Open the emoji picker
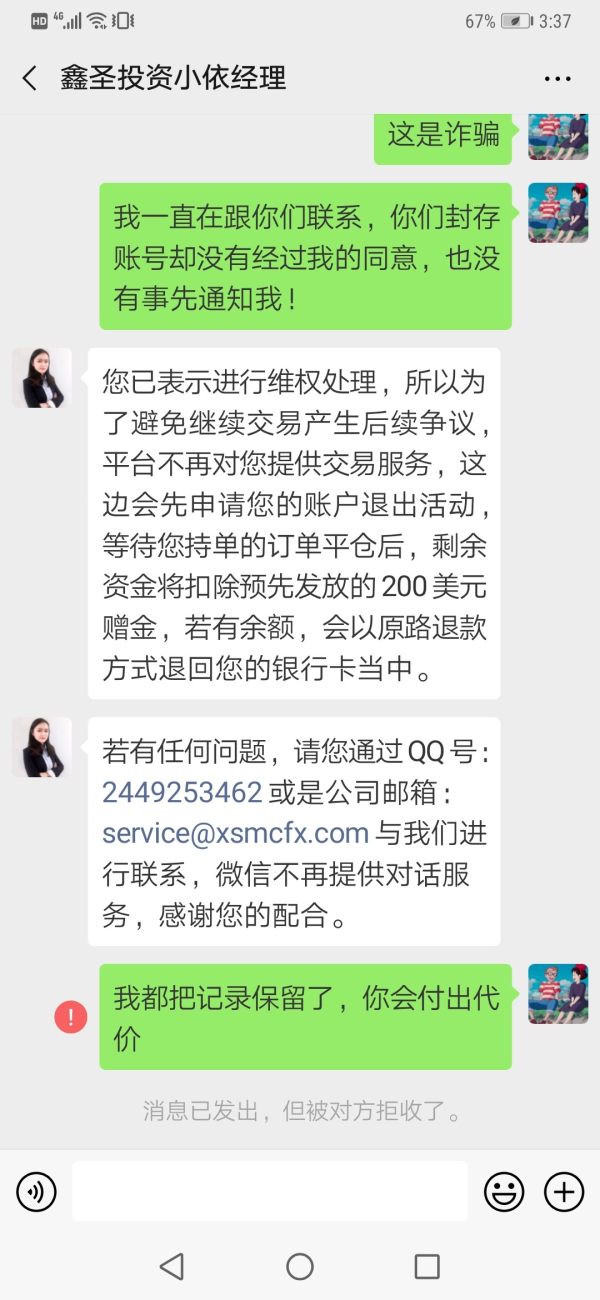This screenshot has height=1300, width=600. pos(504,1191)
